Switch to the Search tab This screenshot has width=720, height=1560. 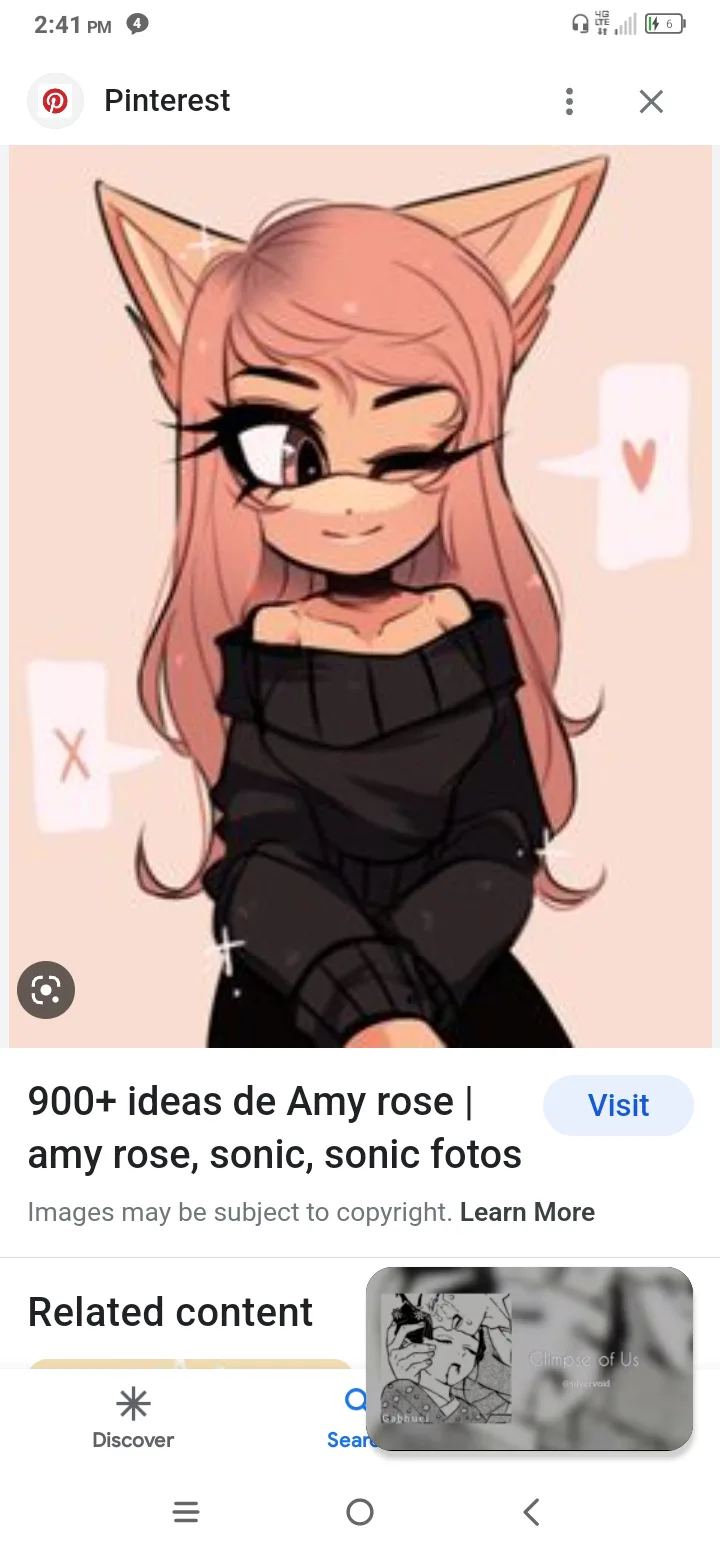click(x=350, y=1418)
